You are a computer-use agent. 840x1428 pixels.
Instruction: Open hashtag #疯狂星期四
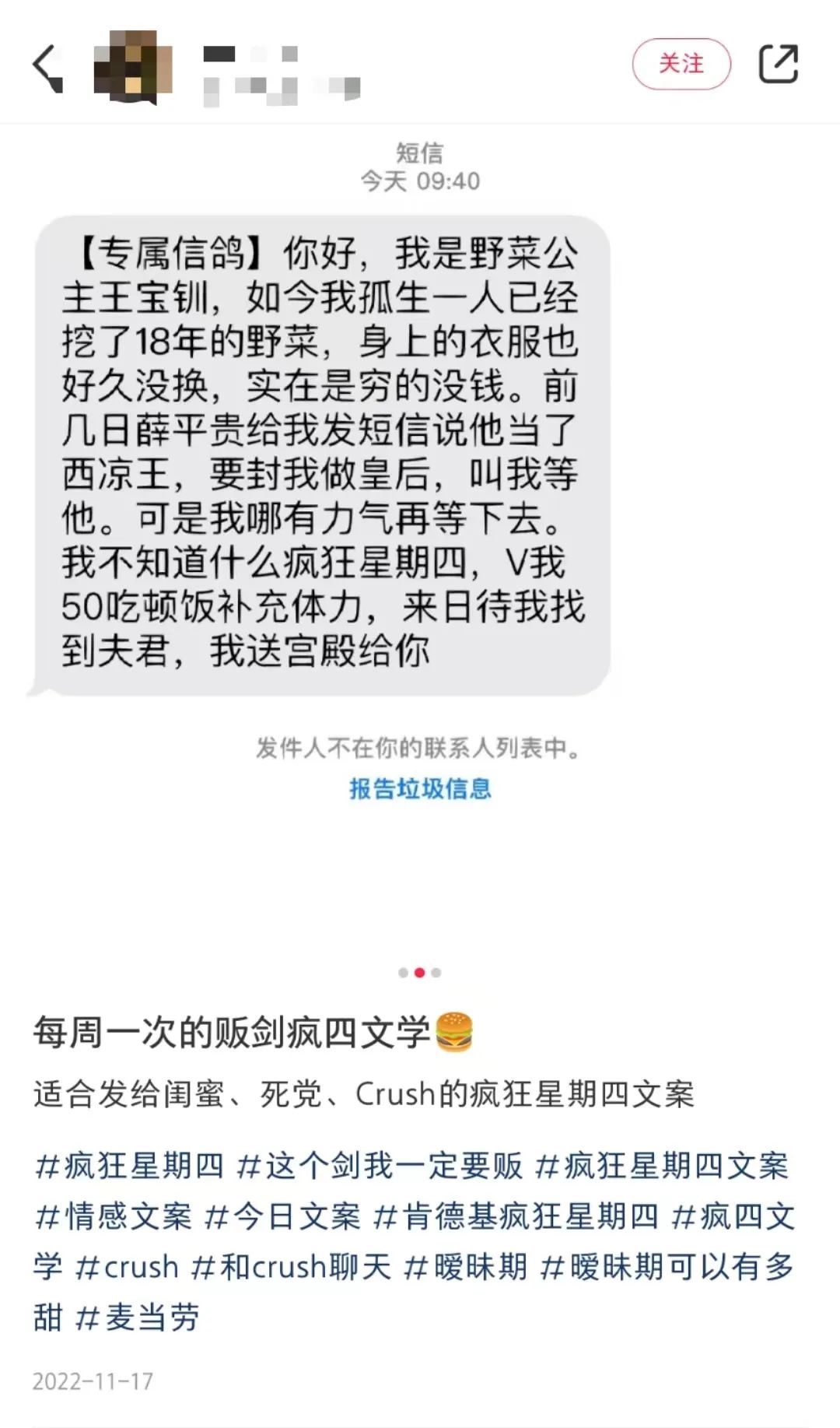click(x=129, y=1166)
